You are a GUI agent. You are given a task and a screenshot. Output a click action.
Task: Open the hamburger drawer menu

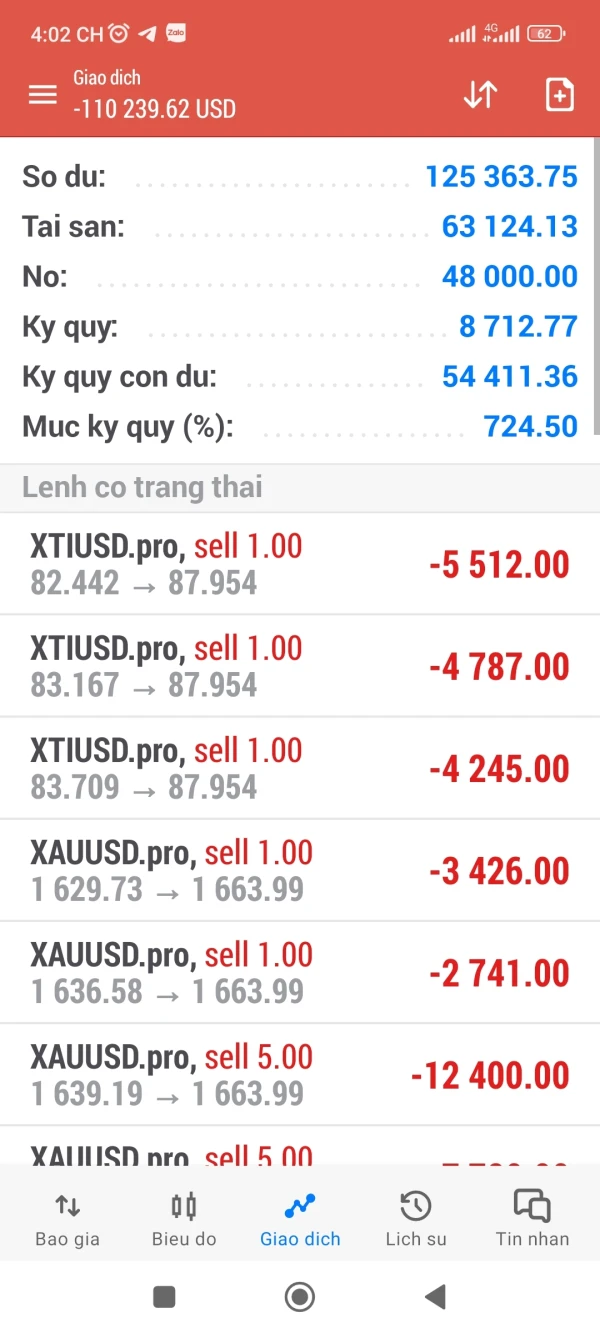pyautogui.click(x=43, y=95)
